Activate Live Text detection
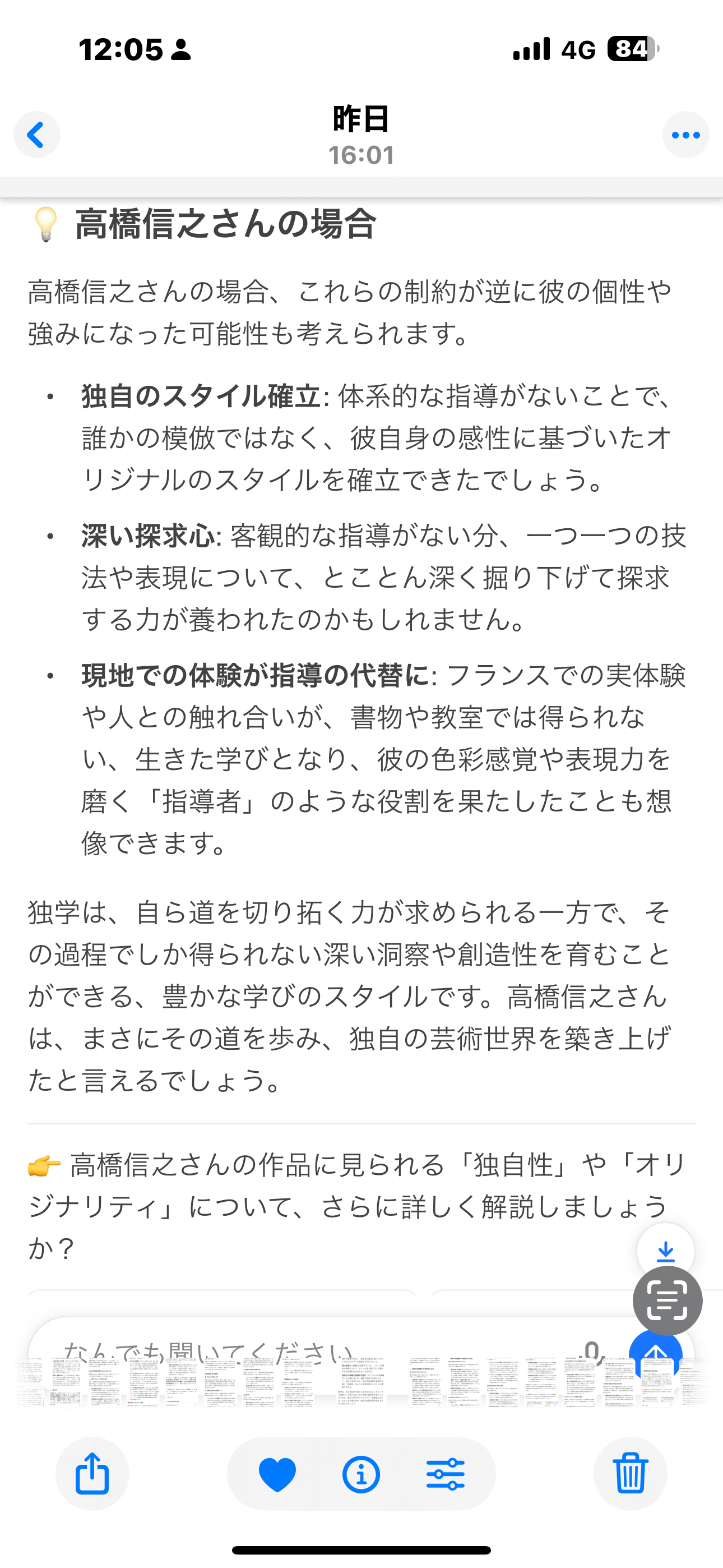Image resolution: width=723 pixels, height=1568 pixels. [668, 1301]
